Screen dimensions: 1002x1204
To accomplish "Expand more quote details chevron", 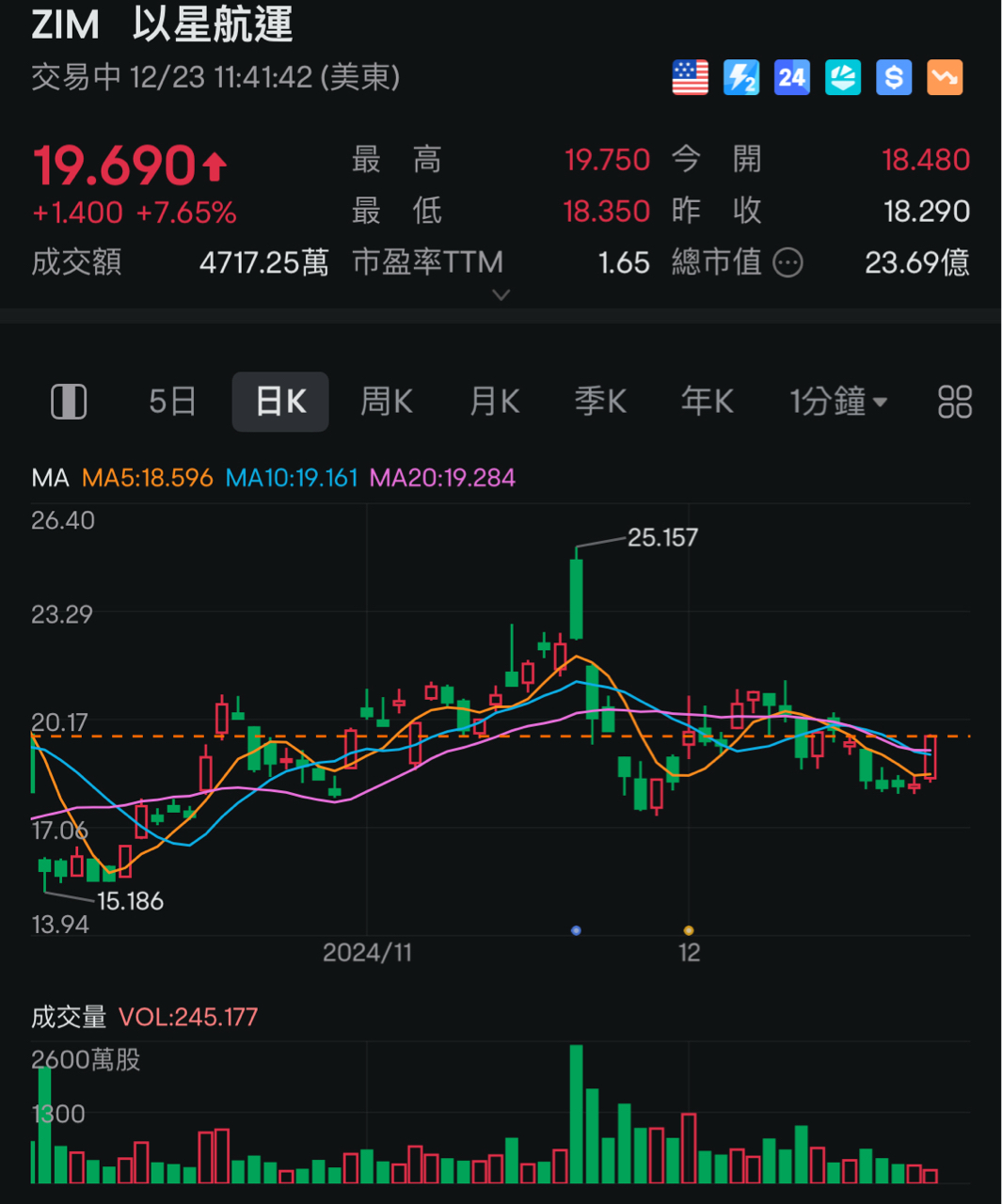I will click(501, 295).
